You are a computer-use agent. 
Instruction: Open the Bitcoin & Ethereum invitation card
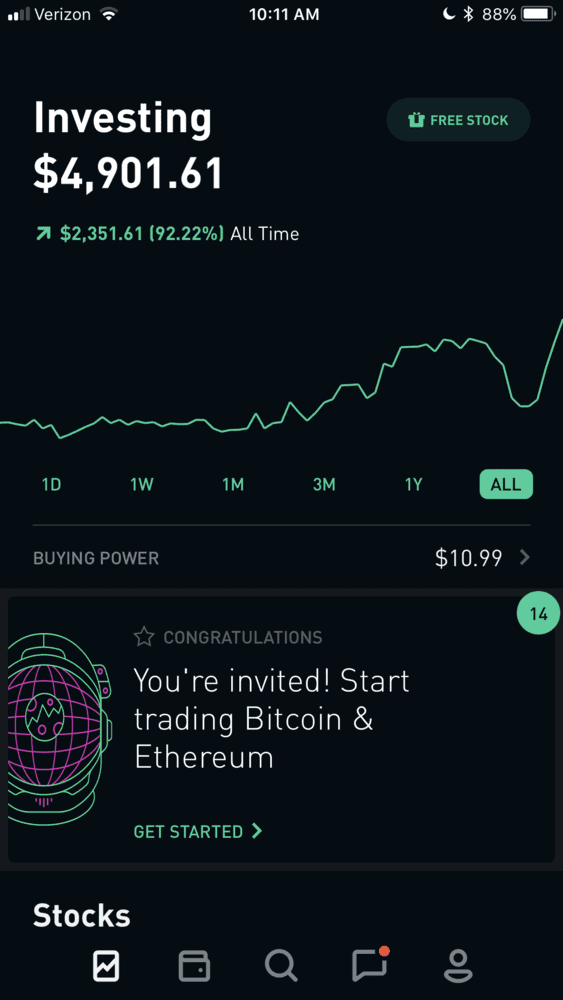point(281,729)
